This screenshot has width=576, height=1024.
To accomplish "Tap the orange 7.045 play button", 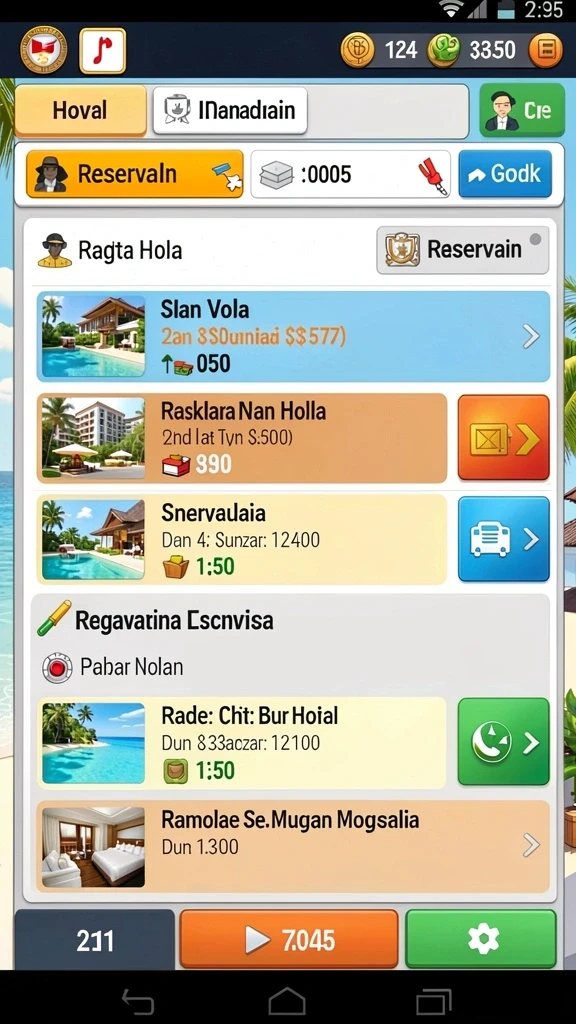I will click(x=289, y=940).
